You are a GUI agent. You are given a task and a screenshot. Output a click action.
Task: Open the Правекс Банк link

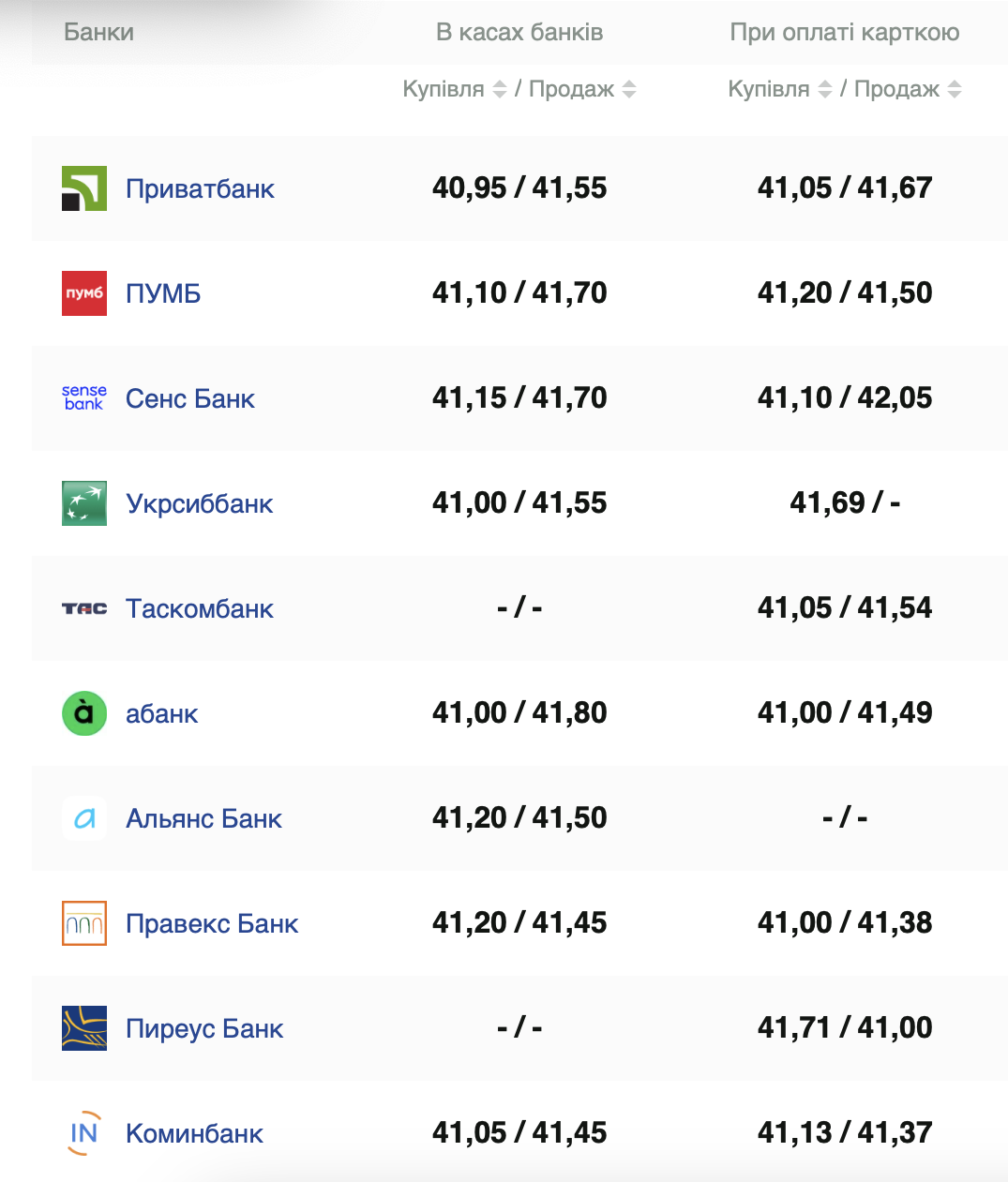pyautogui.click(x=212, y=924)
